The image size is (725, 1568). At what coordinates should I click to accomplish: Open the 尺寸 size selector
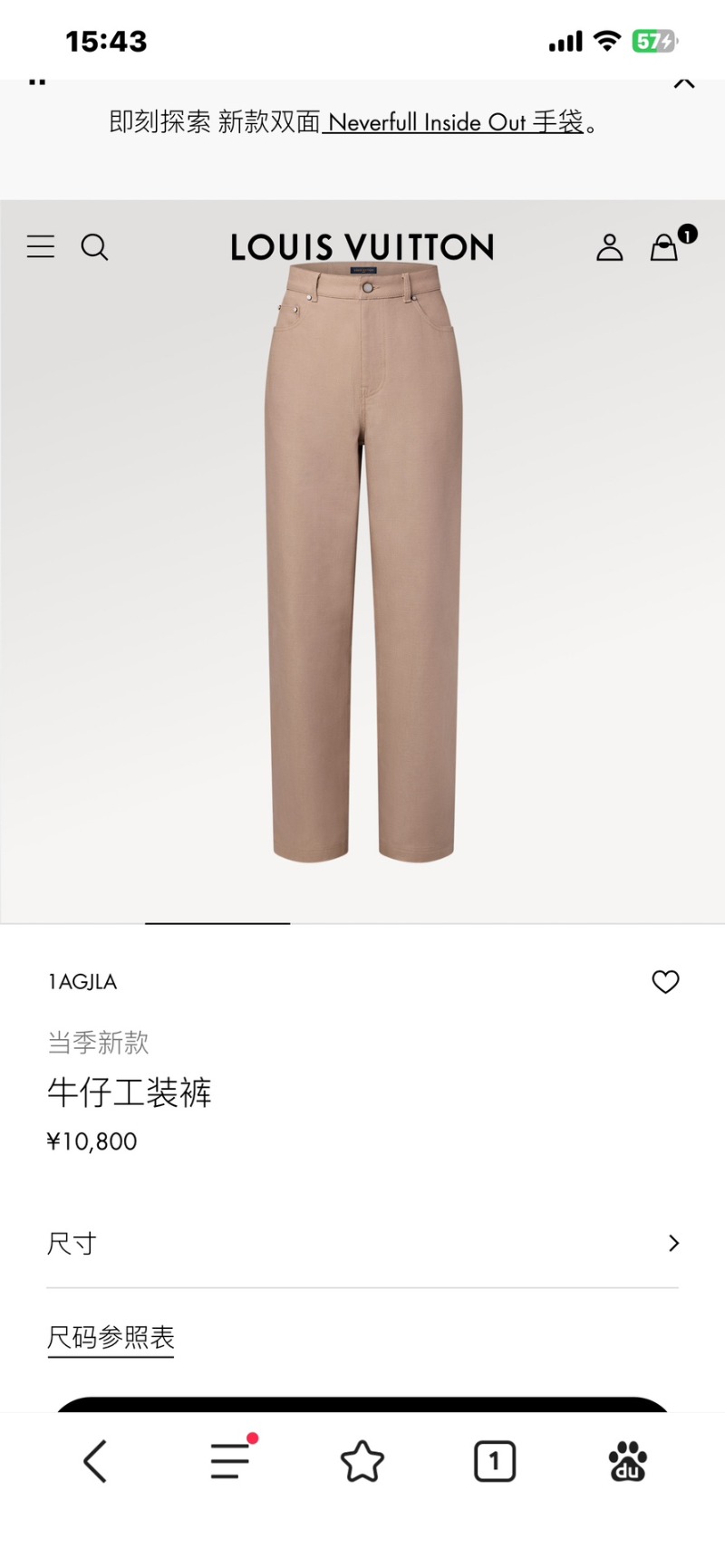[x=362, y=1243]
